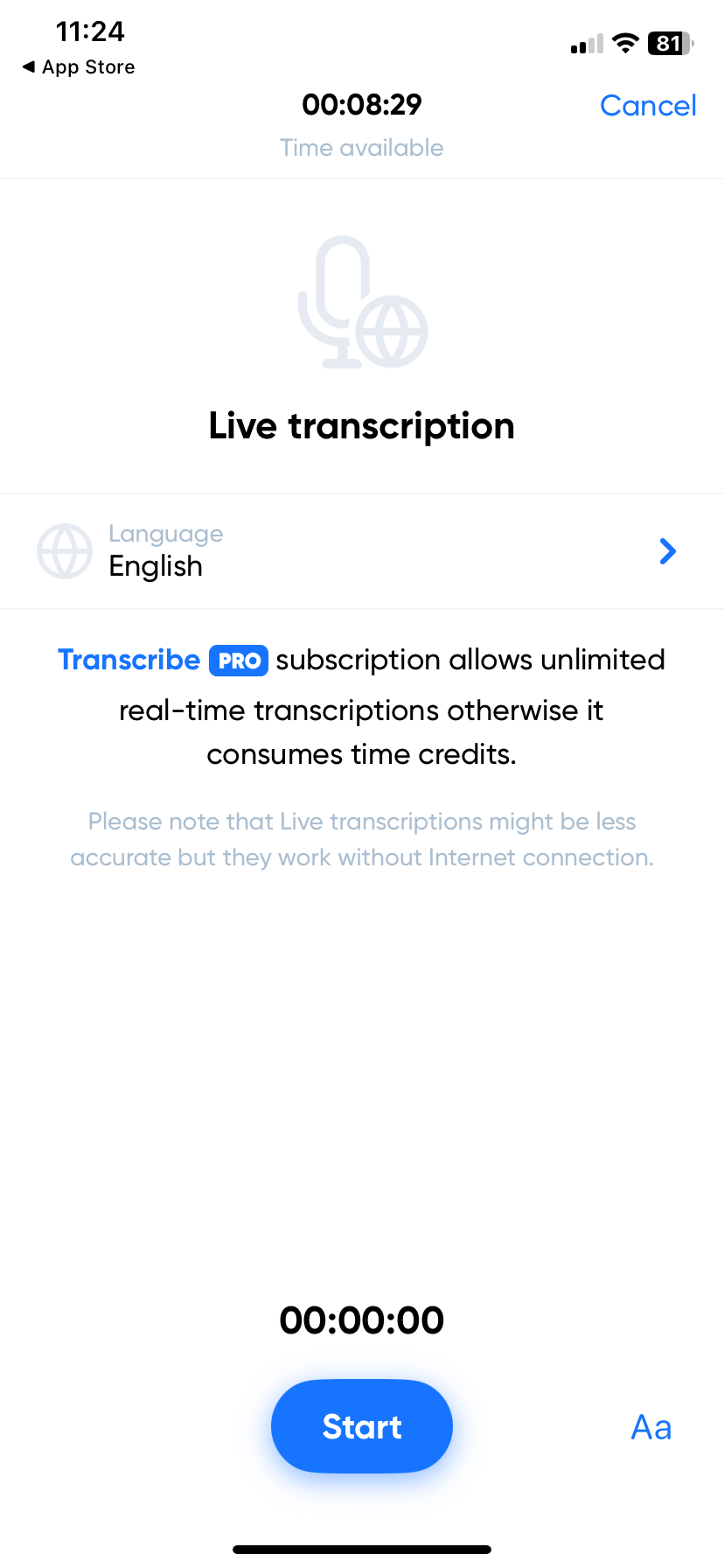Click the 00:00:00 recording timer
Viewport: 724px width, 1568px height.
pyautogui.click(x=362, y=1319)
